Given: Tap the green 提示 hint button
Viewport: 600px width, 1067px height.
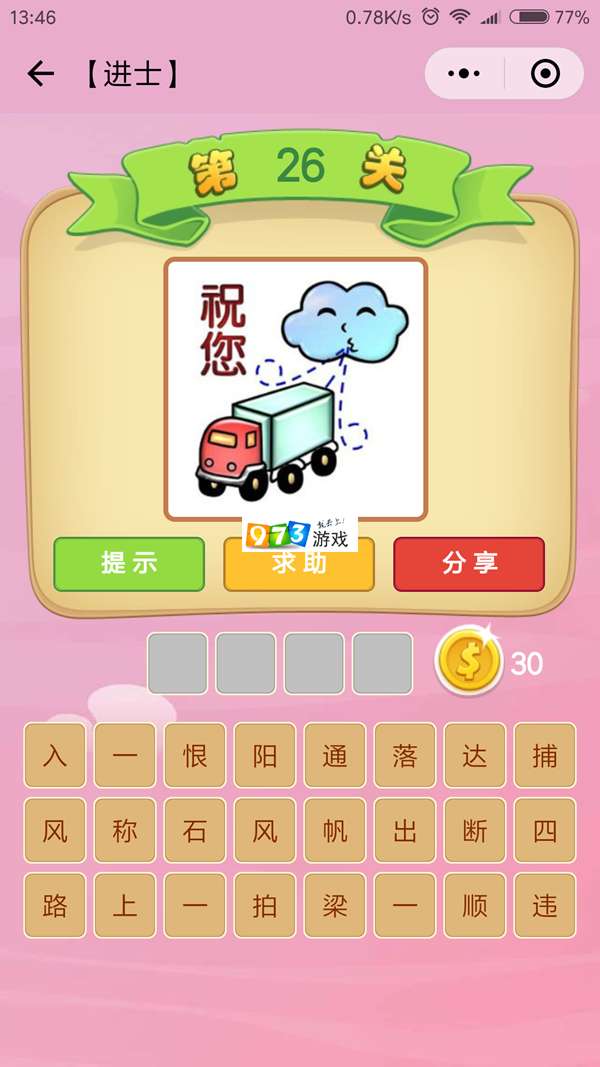Looking at the screenshot, I should click(x=129, y=563).
